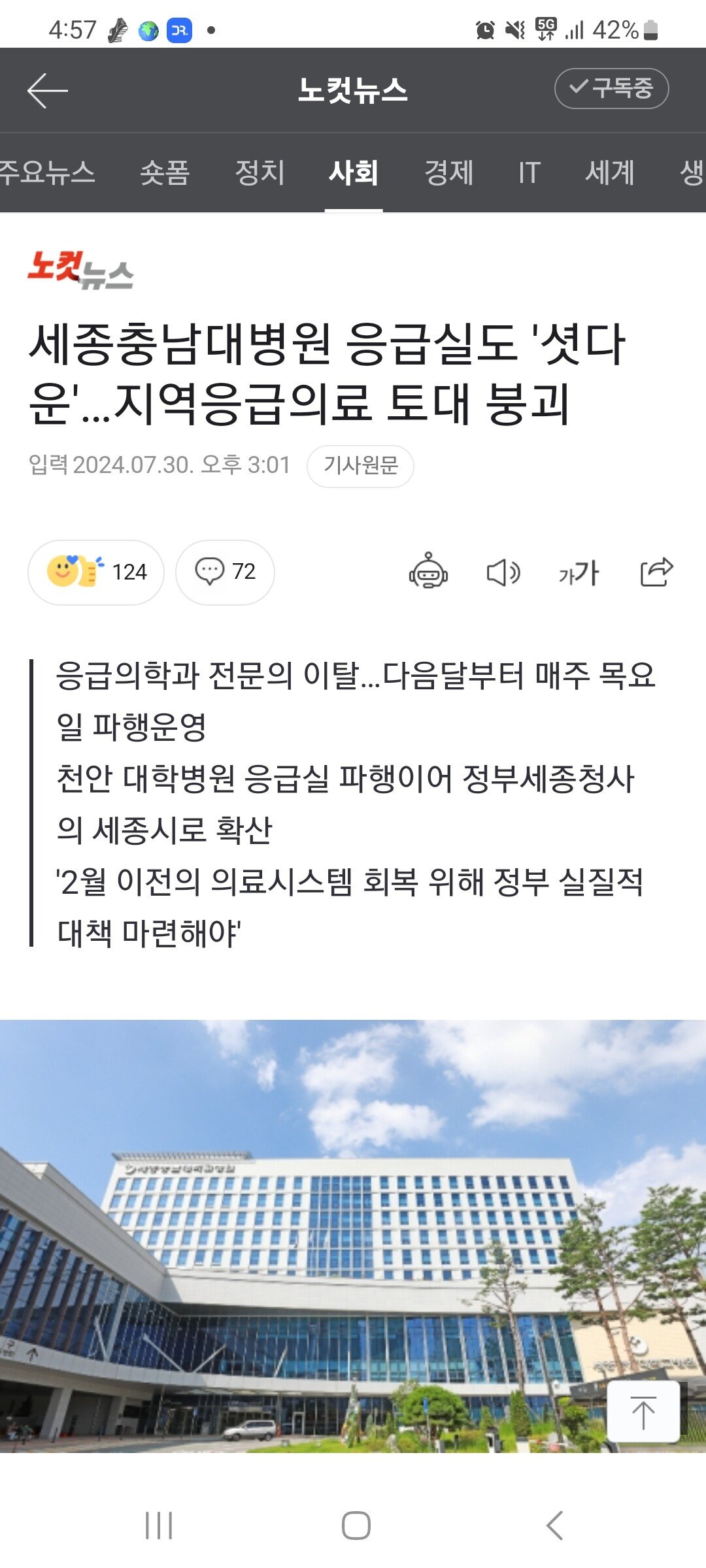The width and height of the screenshot is (706, 1568).
Task: Share this article
Action: [656, 572]
